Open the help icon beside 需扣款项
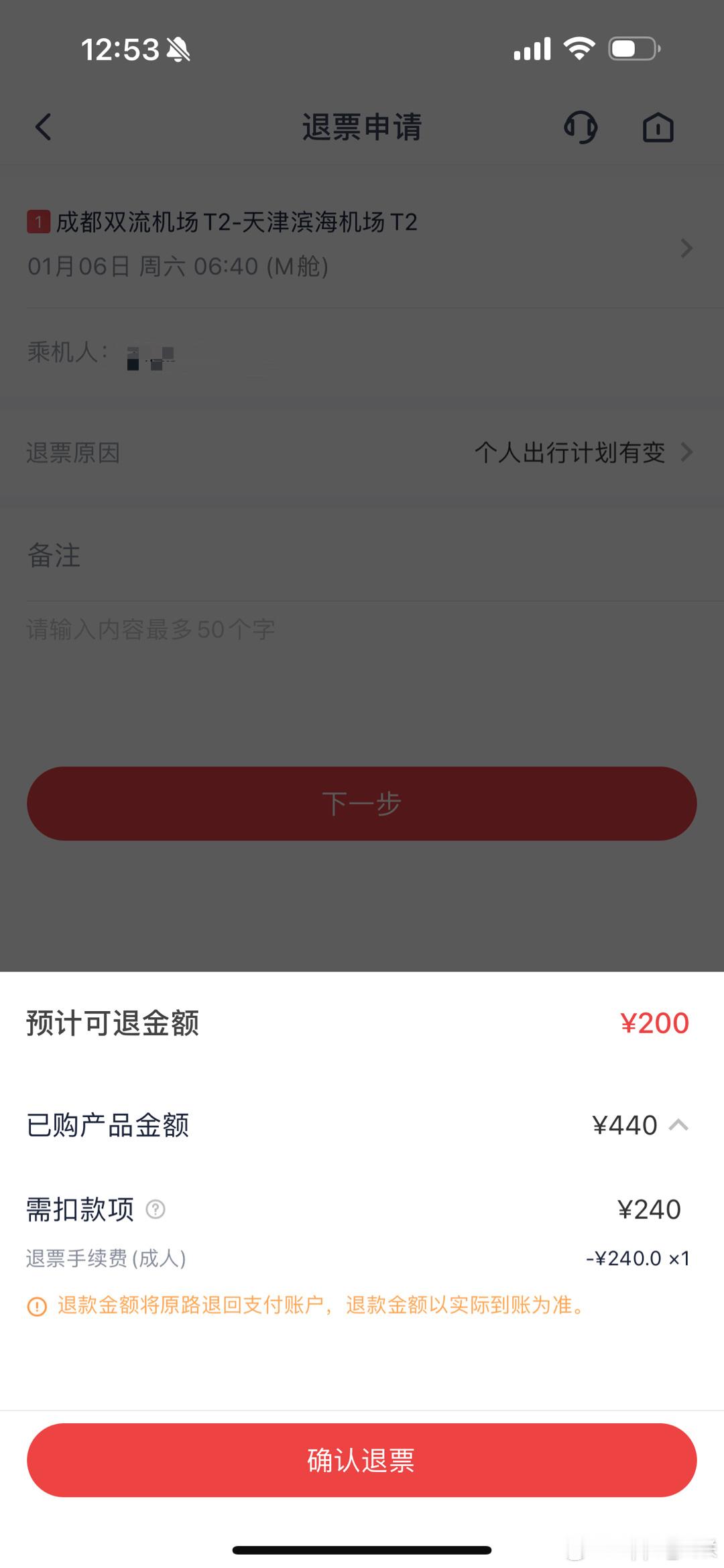 (156, 1210)
